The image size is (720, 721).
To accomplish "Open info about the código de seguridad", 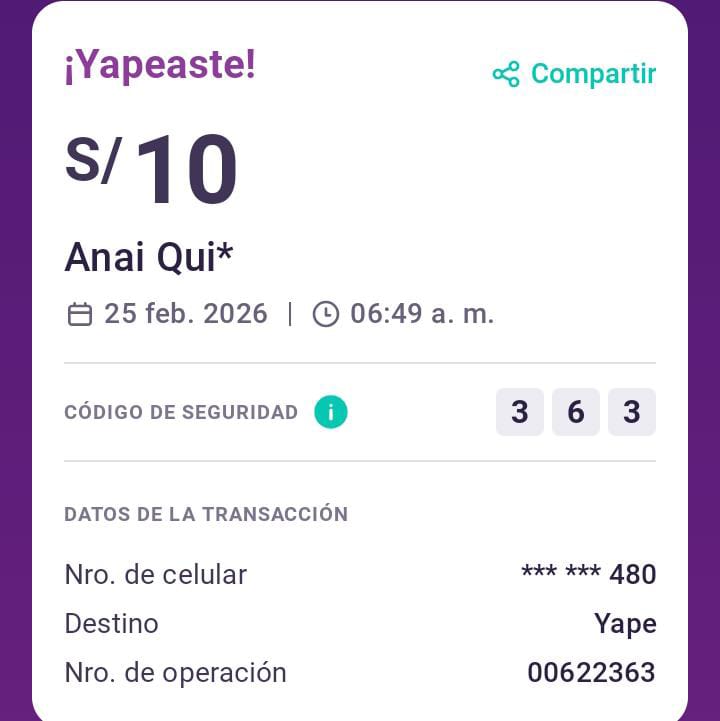I will [x=331, y=412].
